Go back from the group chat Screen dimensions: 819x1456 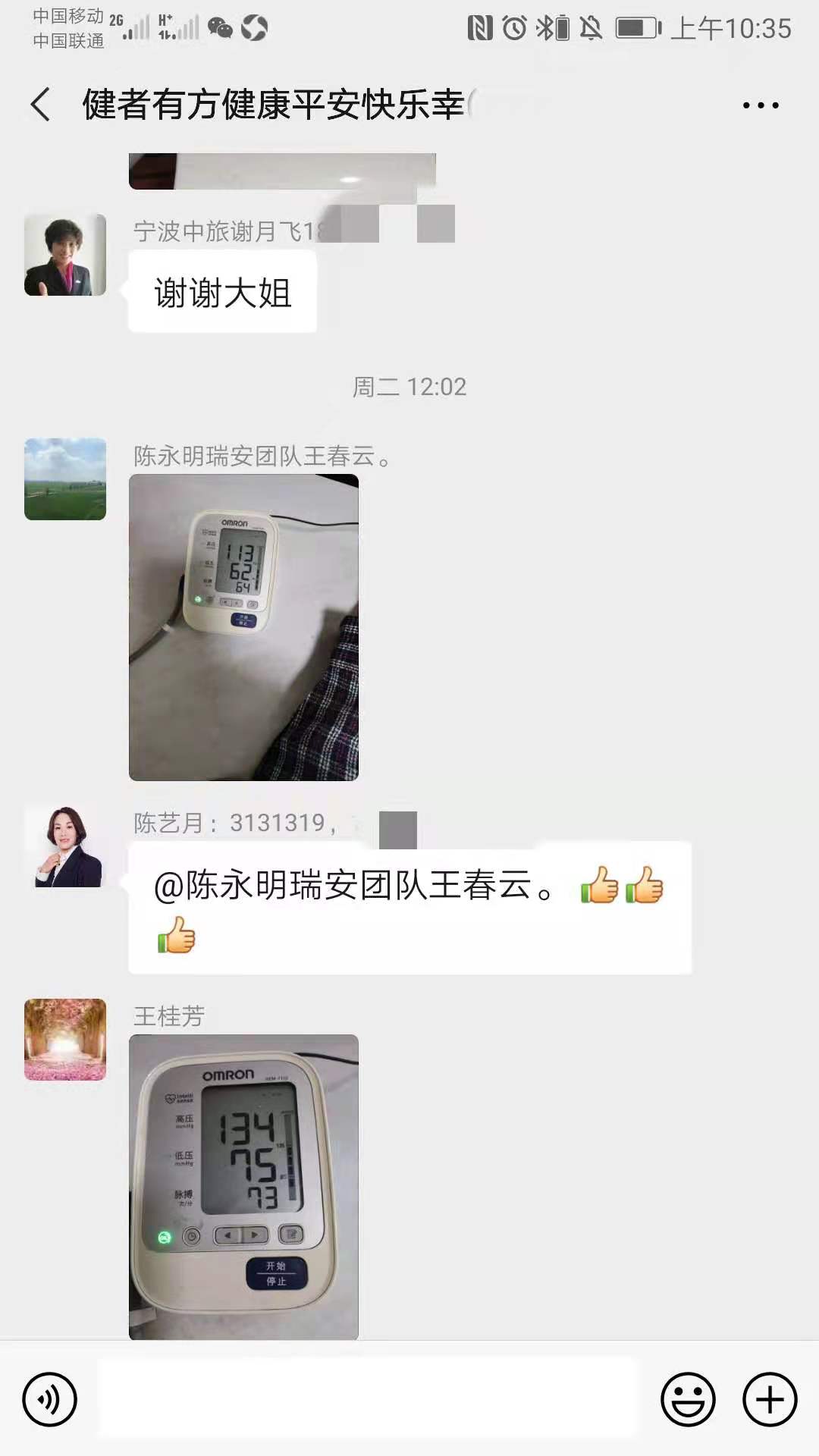coord(41,105)
